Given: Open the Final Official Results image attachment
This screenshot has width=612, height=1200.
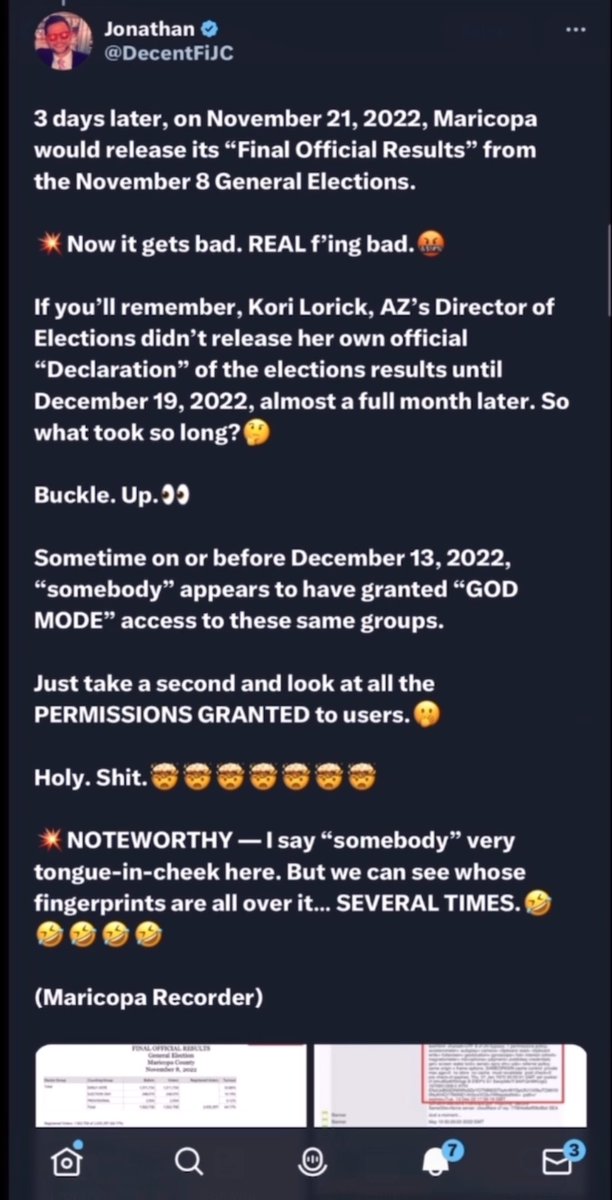Looking at the screenshot, I should (170, 1086).
